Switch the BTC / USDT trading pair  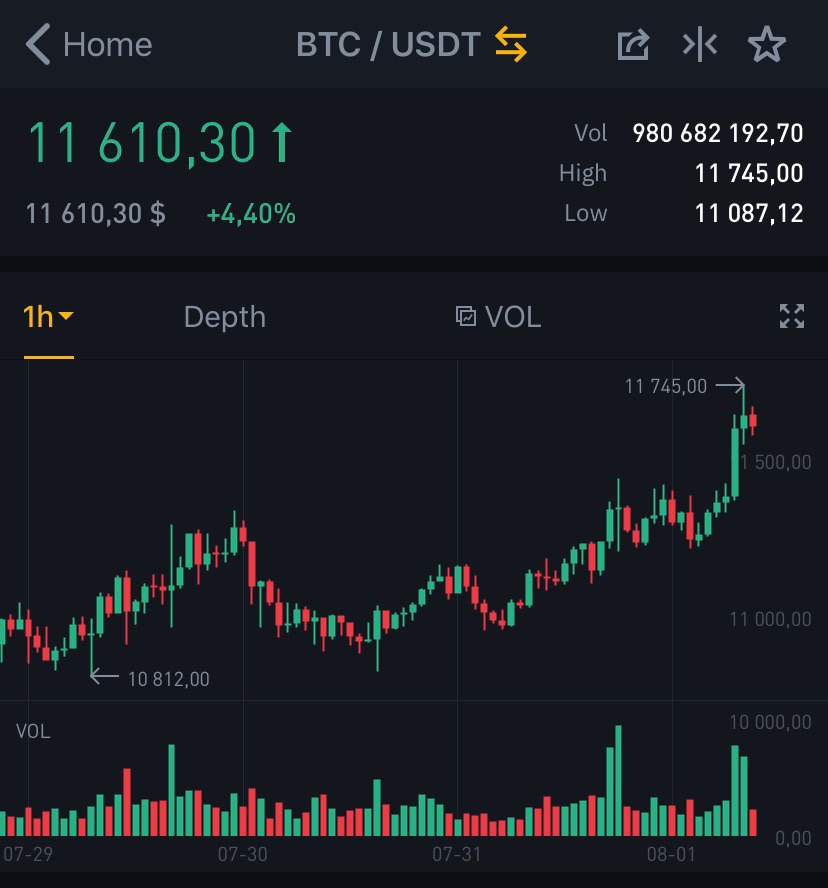(511, 45)
